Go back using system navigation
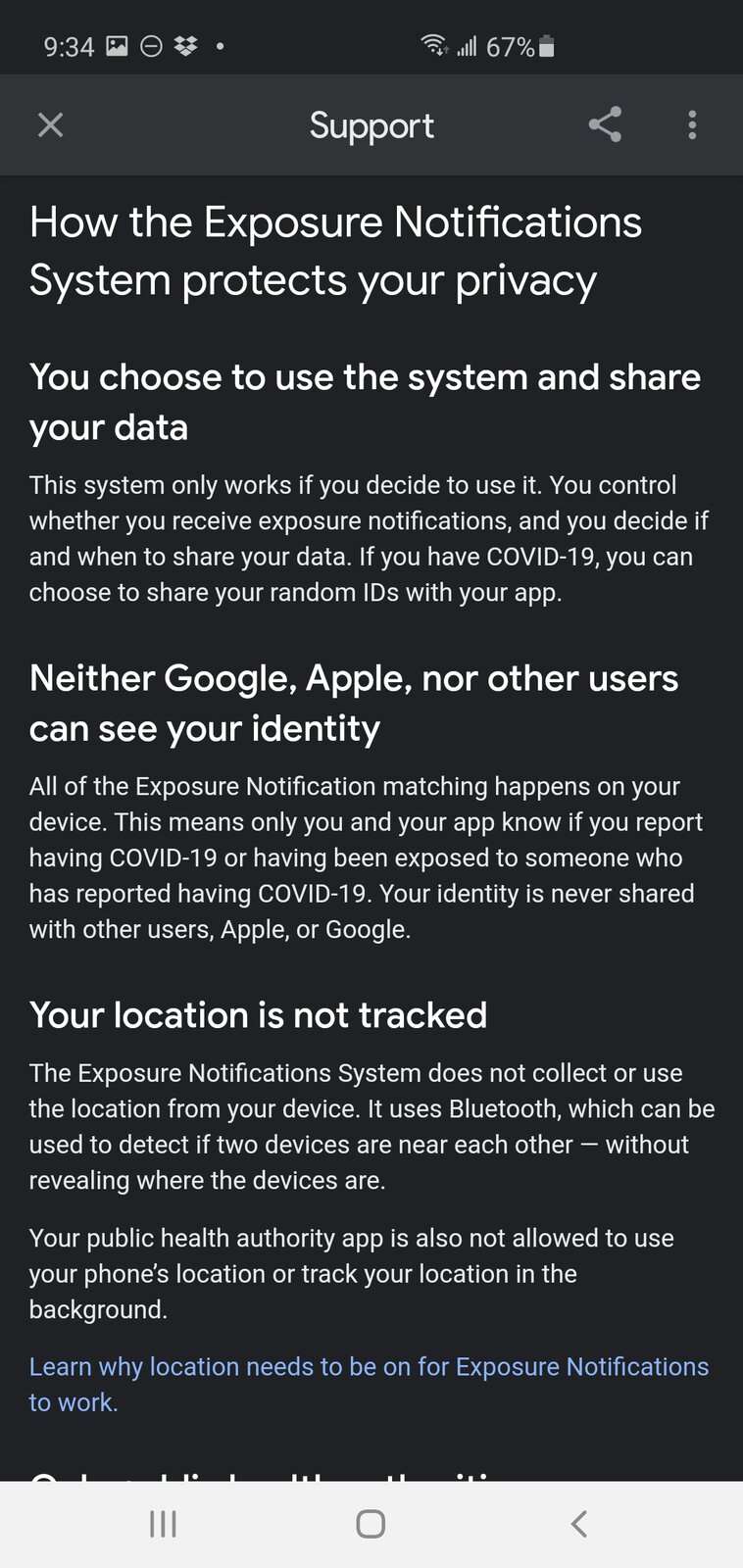This screenshot has height=1568, width=743. pyautogui.click(x=578, y=1524)
